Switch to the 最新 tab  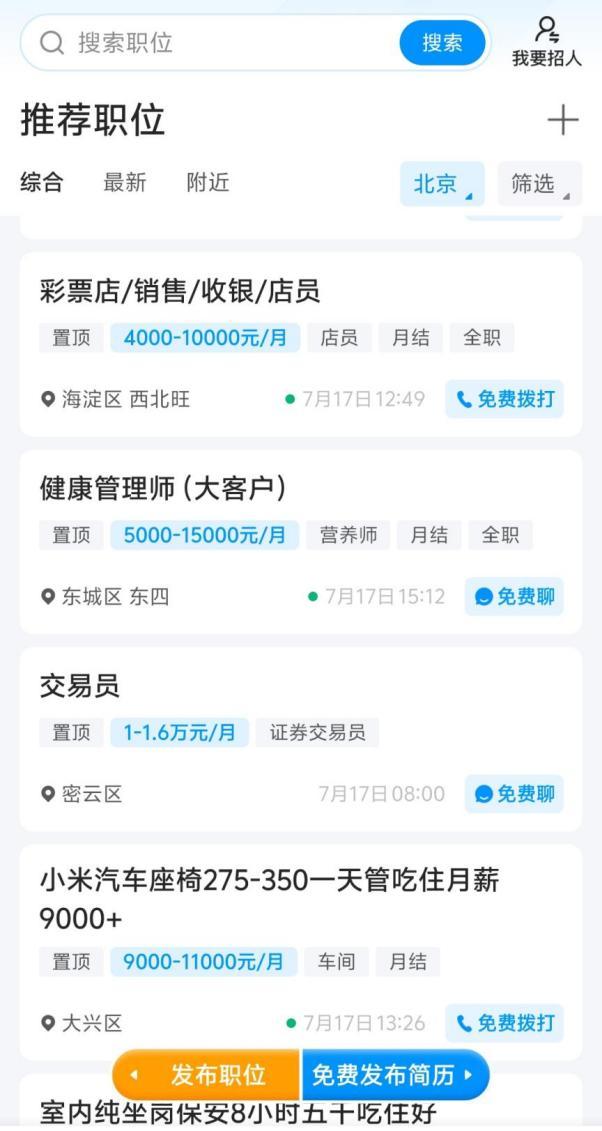(125, 182)
